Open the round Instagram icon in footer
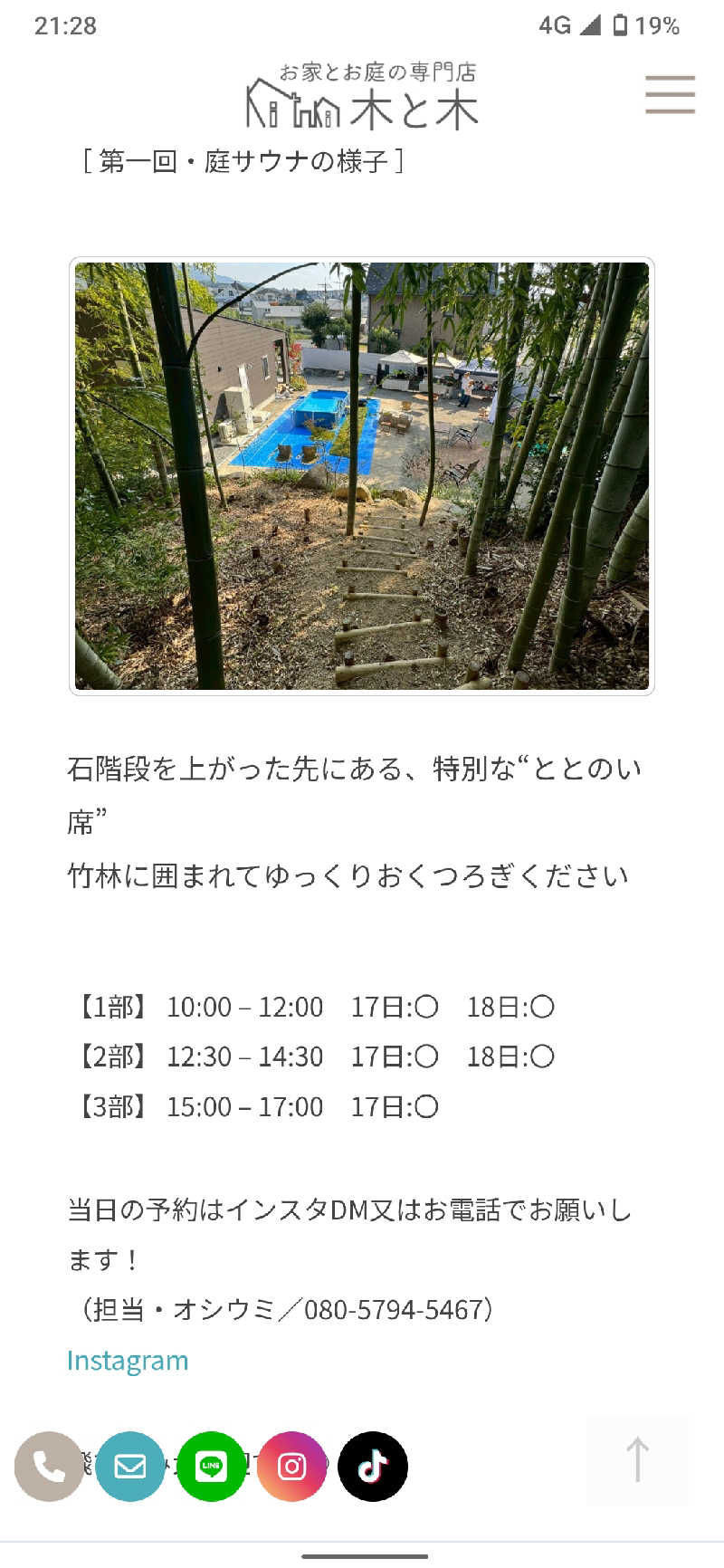Viewport: 724px width, 1568px height. (291, 1467)
